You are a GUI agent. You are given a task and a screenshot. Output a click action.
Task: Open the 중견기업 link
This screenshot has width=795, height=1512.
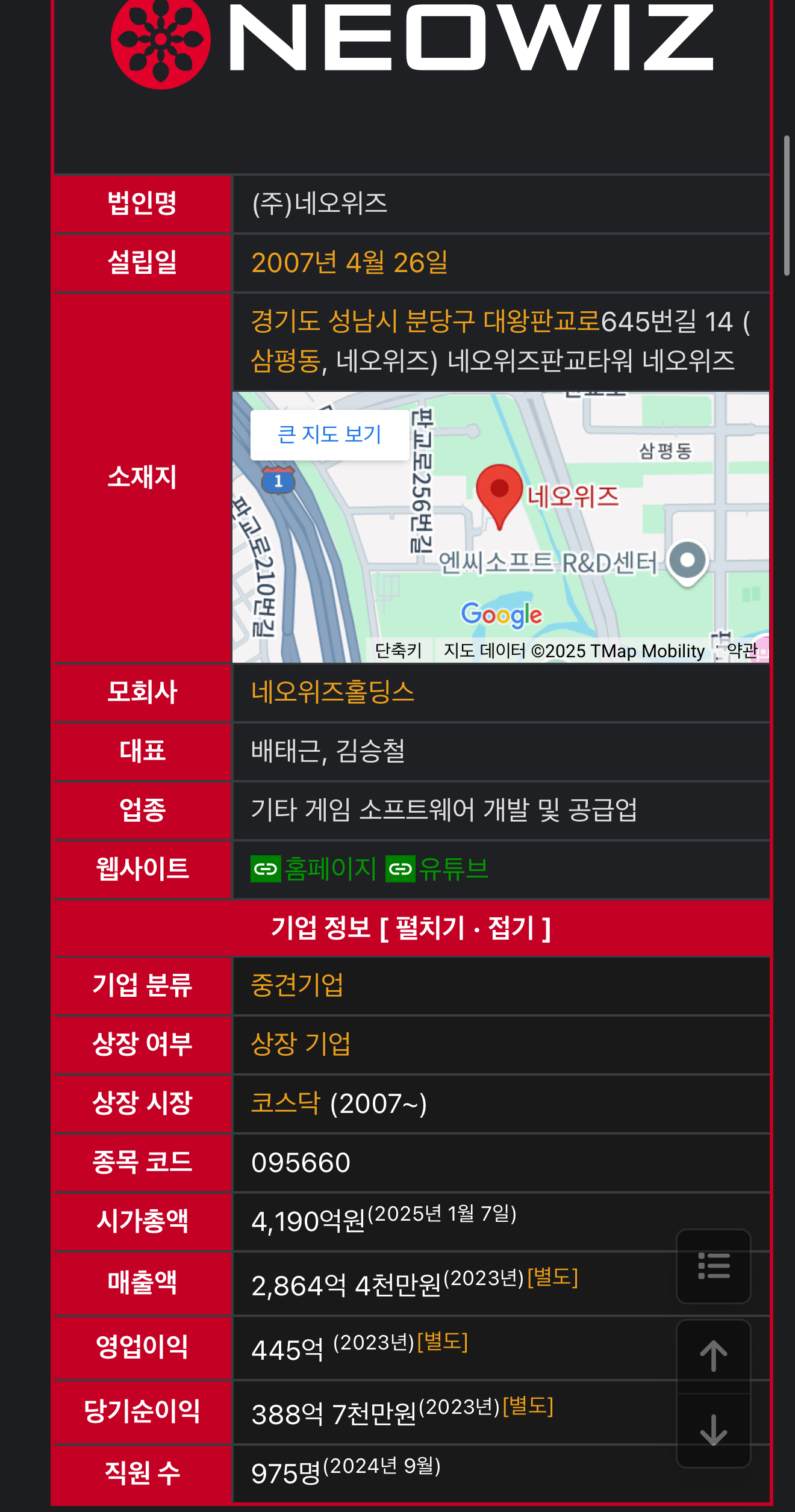(297, 985)
